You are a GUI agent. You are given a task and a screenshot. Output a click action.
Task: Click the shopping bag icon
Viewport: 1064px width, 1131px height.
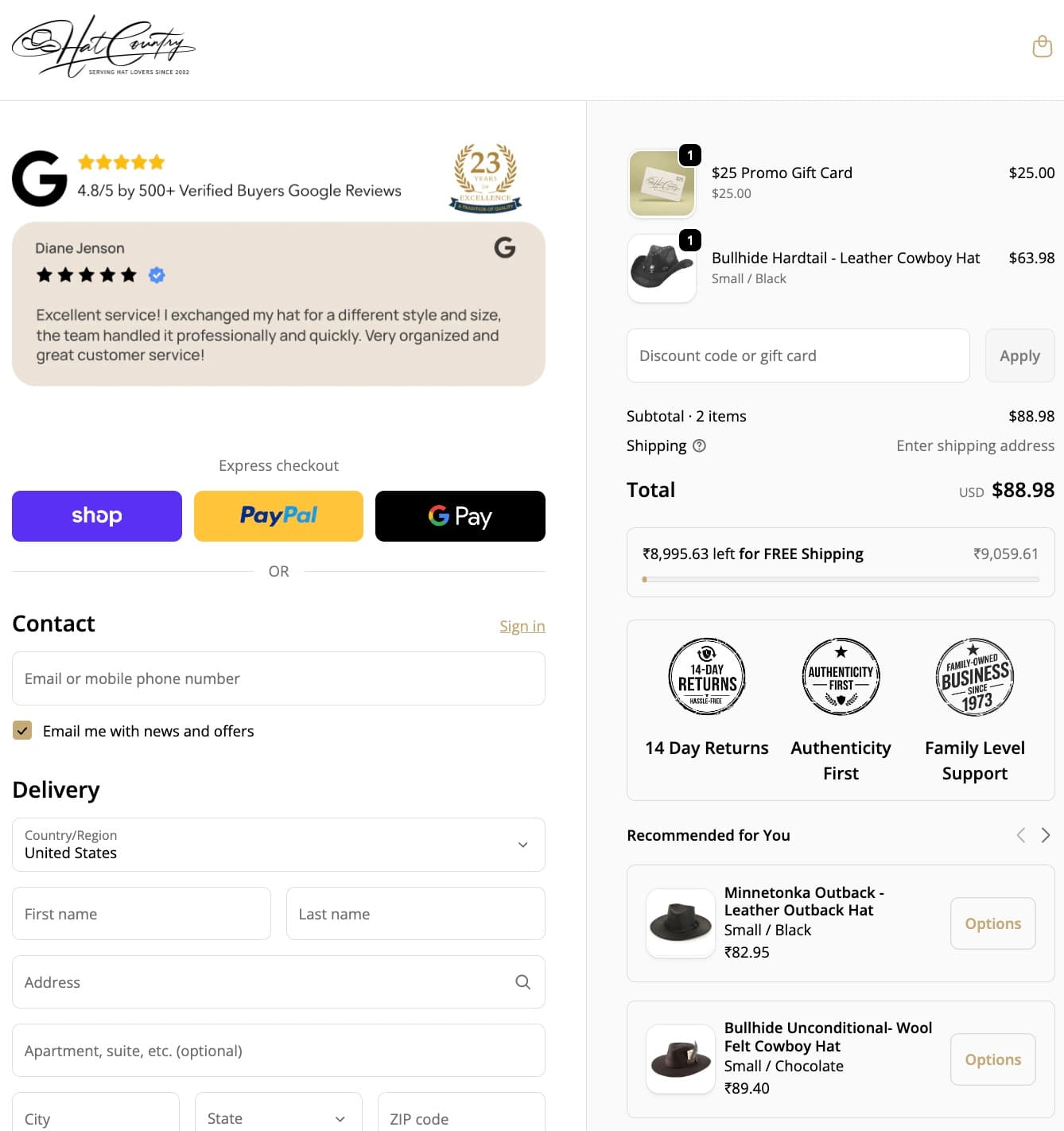click(1042, 47)
